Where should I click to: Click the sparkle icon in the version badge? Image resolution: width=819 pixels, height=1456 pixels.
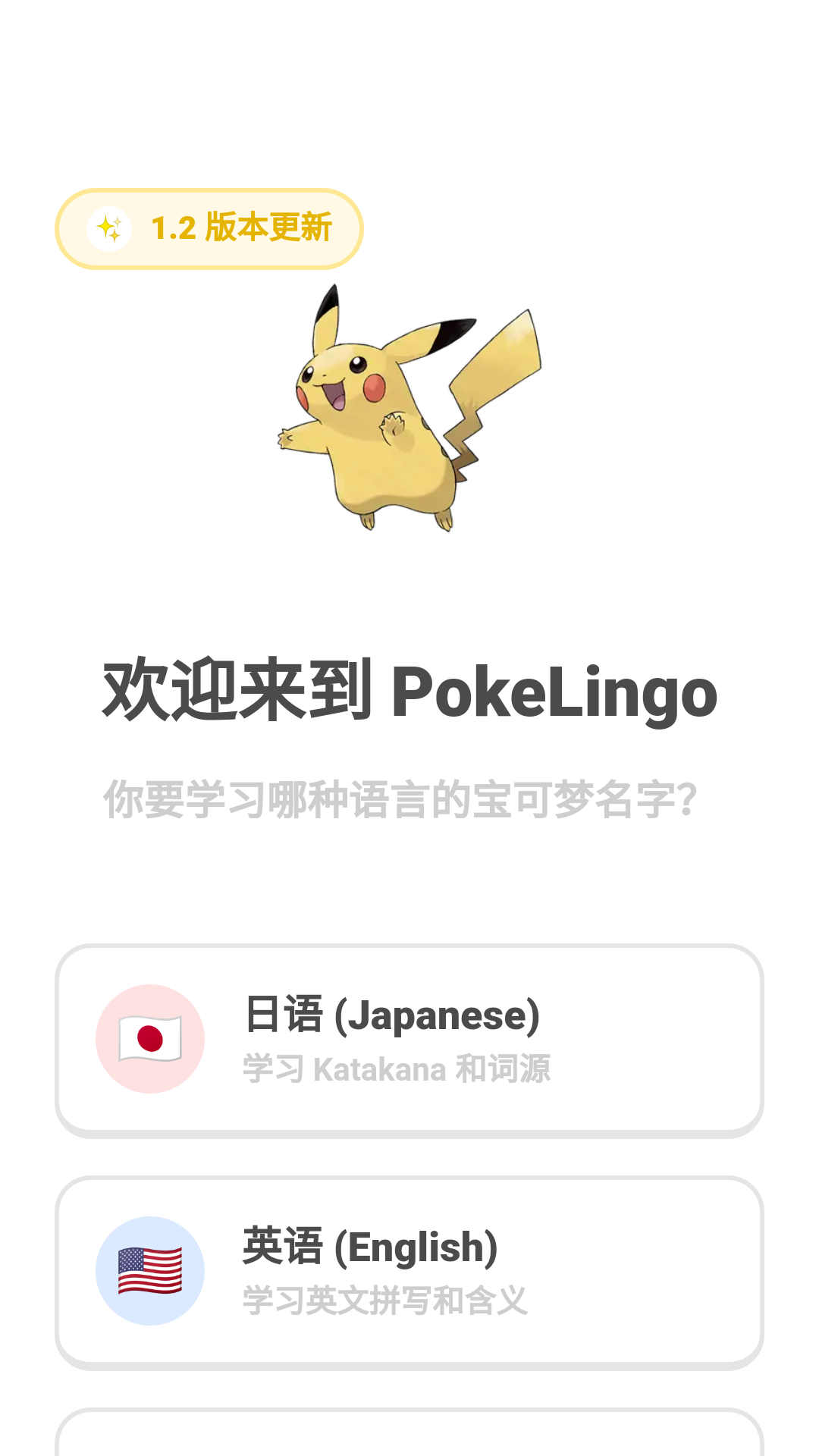[109, 228]
